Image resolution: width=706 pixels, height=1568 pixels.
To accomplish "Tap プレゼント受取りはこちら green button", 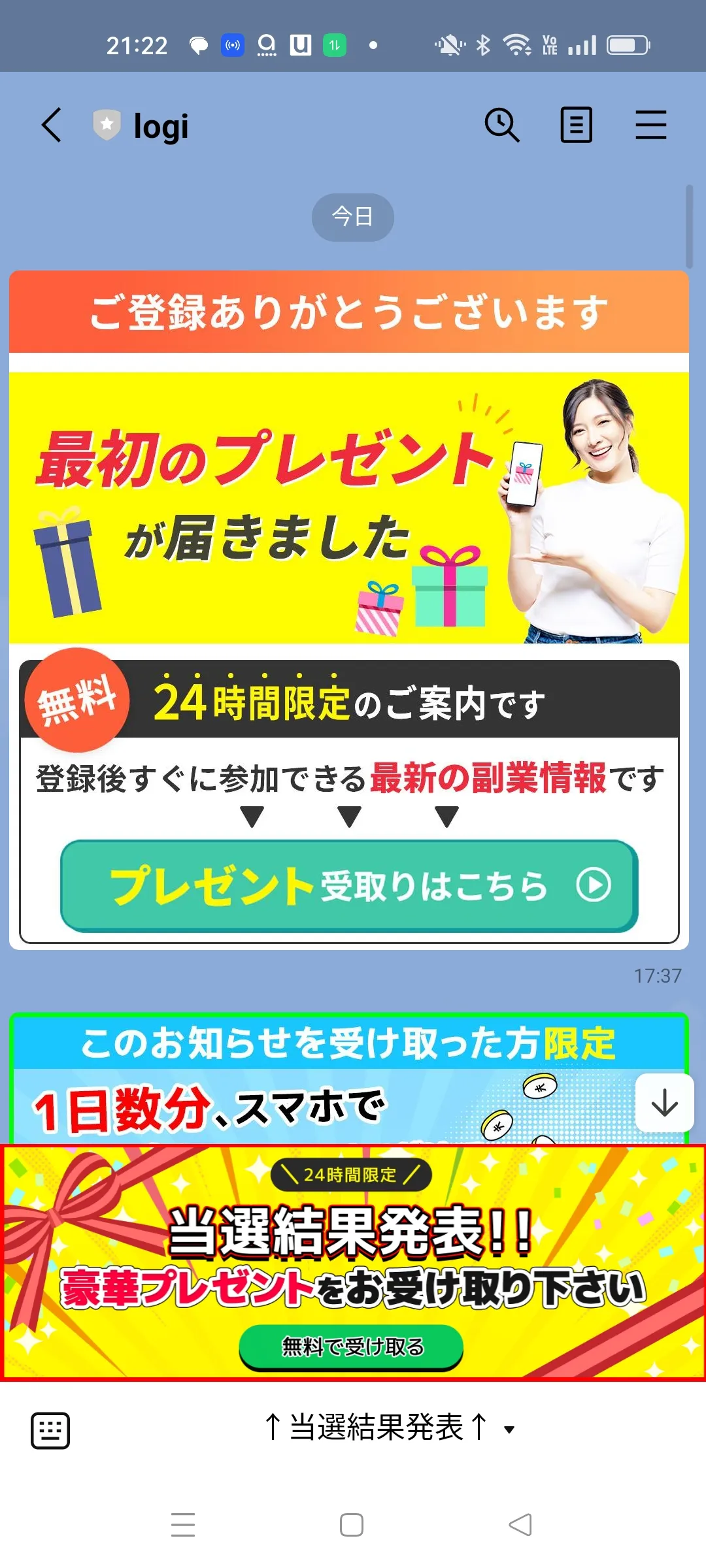I will pyautogui.click(x=349, y=885).
